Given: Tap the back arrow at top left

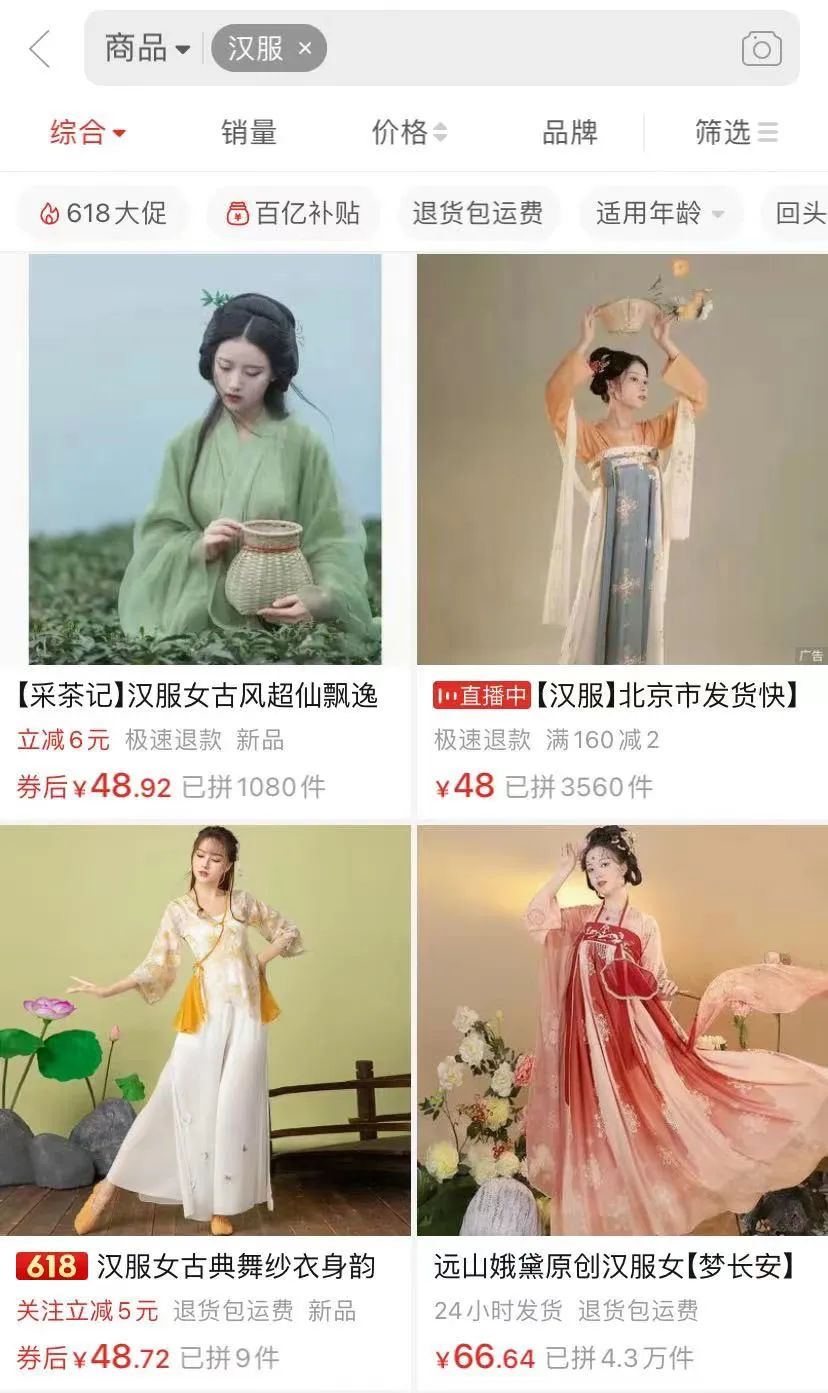Looking at the screenshot, I should 38,48.
